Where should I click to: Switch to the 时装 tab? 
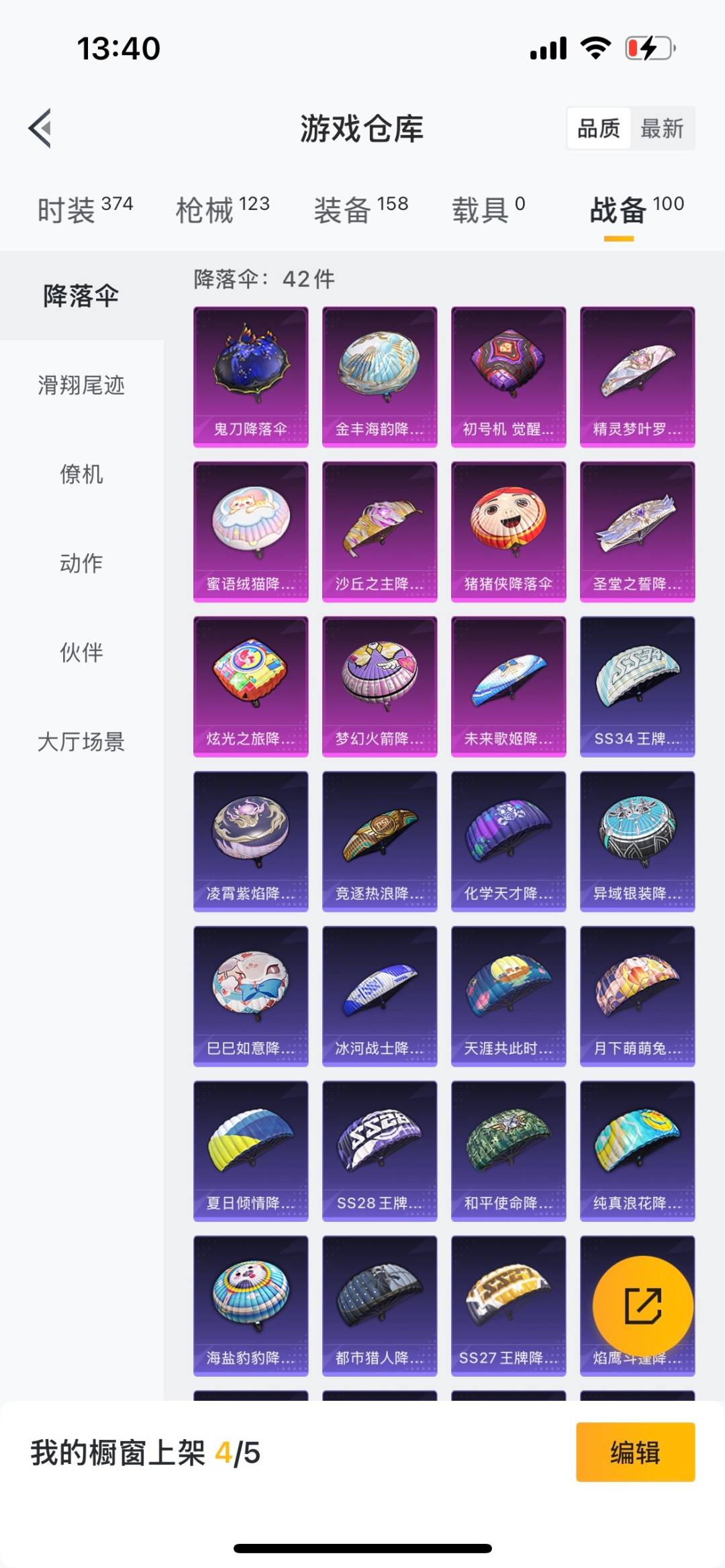click(85, 210)
